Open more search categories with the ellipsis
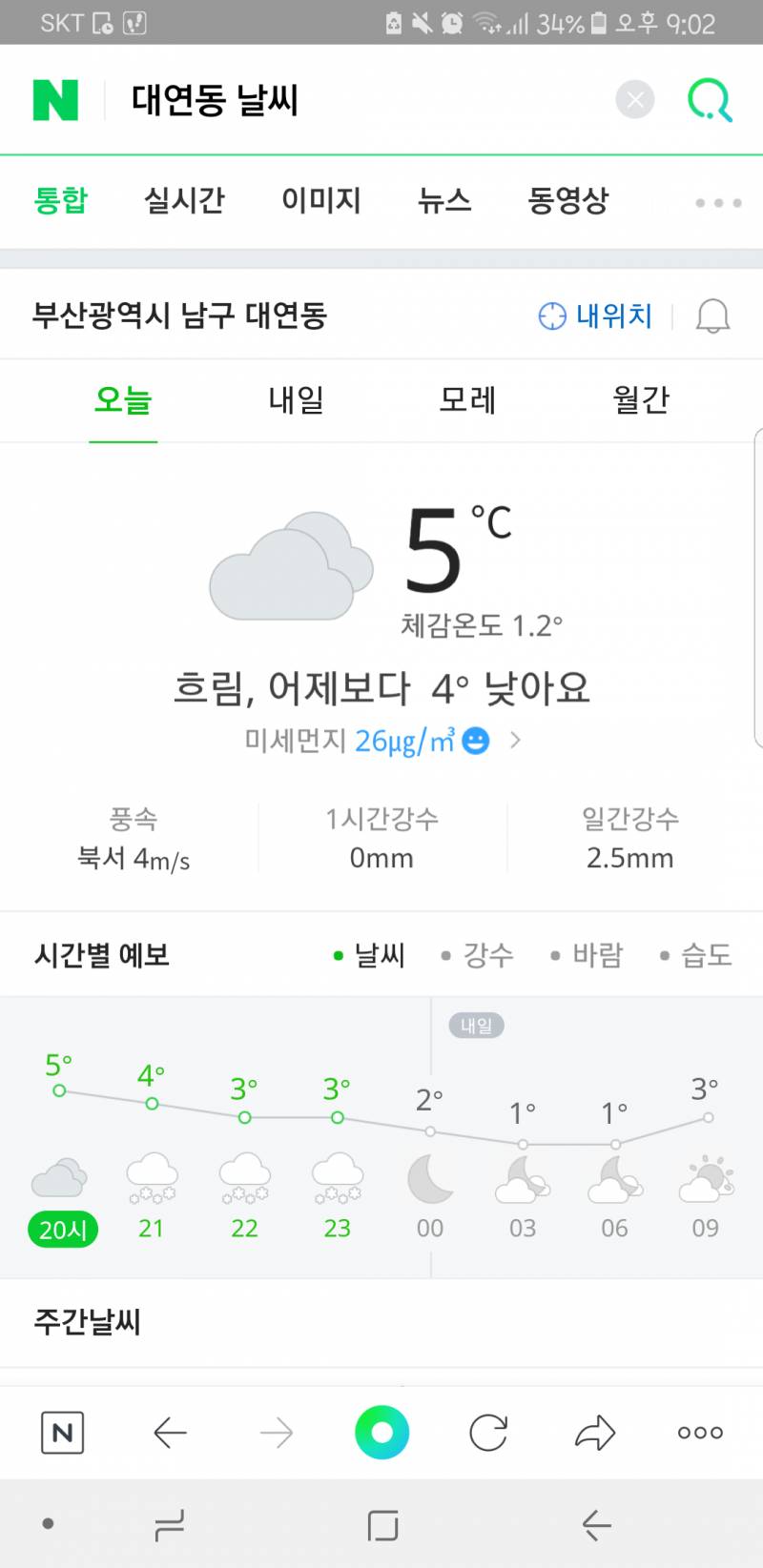 tap(717, 201)
